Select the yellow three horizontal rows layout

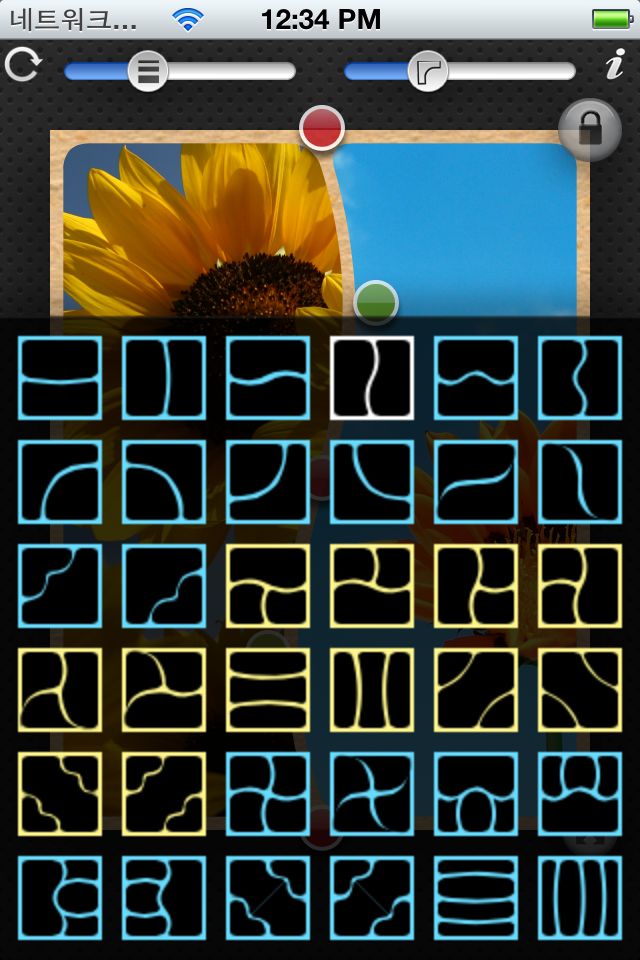pyautogui.click(x=268, y=689)
